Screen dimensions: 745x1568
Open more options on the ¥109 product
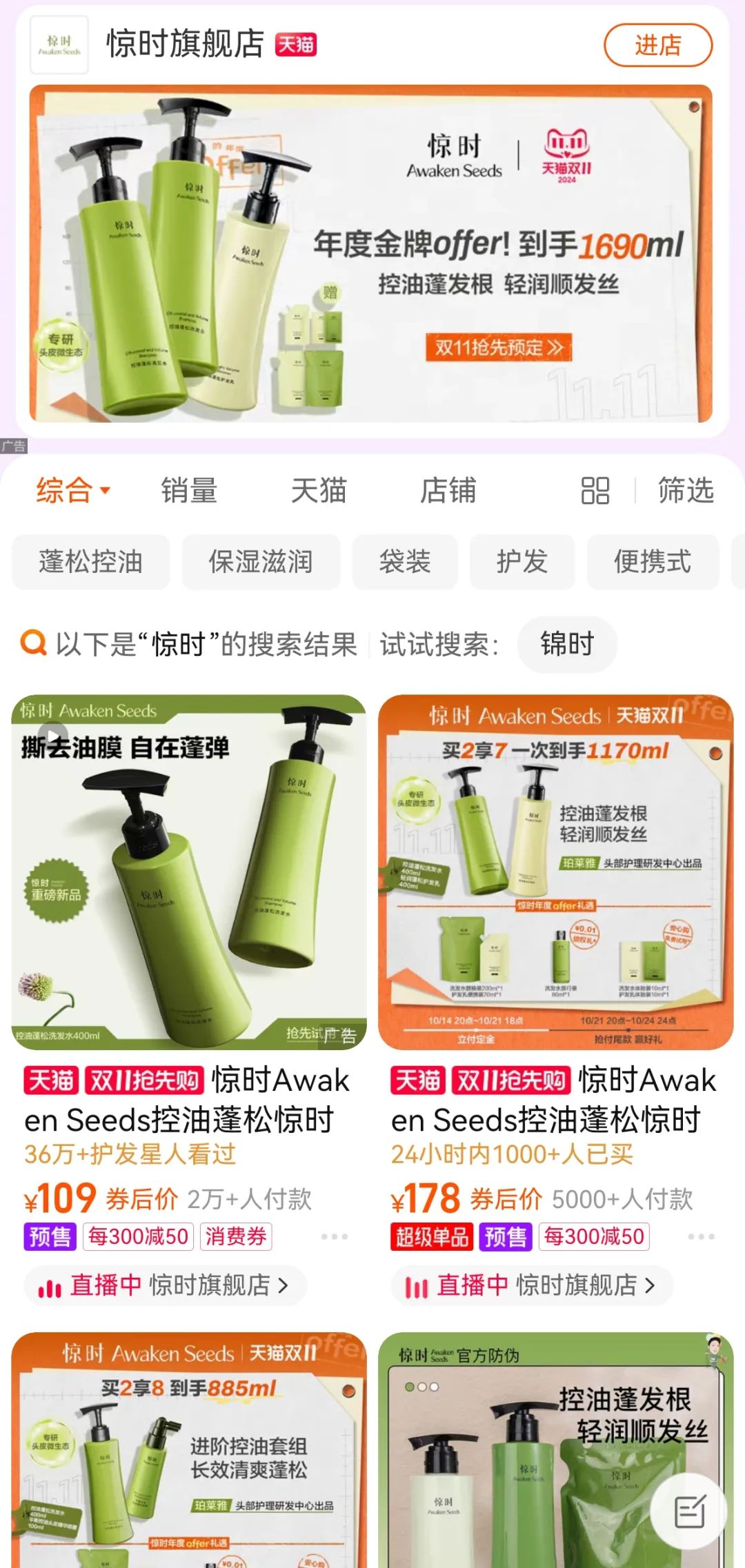coord(334,1237)
